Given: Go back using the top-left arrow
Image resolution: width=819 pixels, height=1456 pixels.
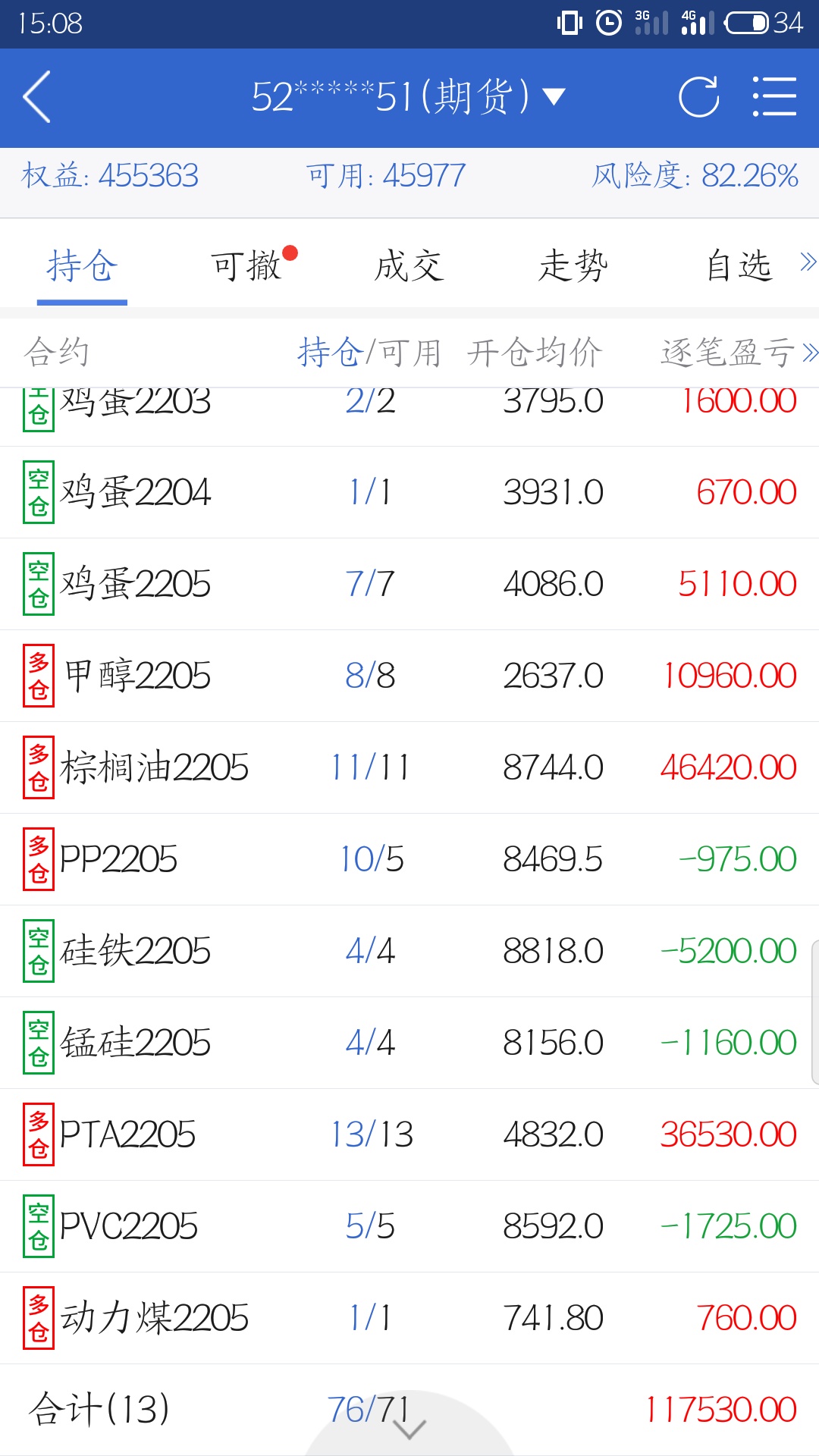Looking at the screenshot, I should point(36,97).
